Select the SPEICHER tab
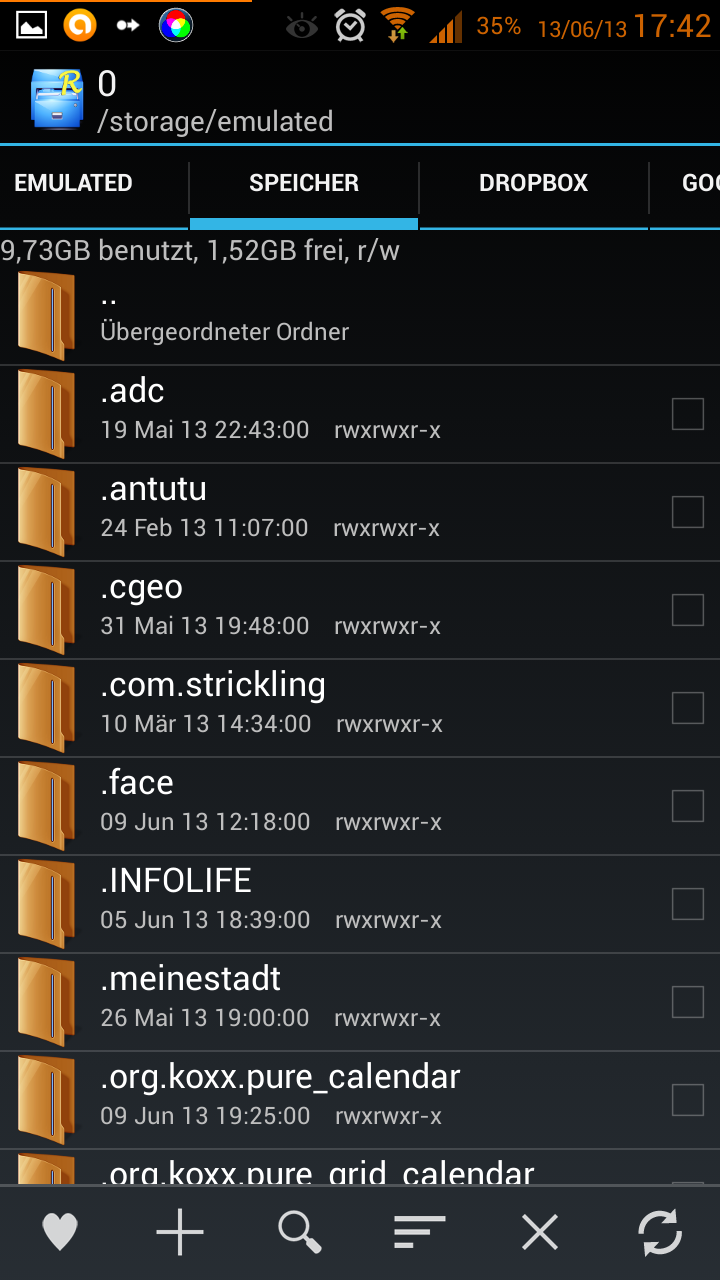720x1280 pixels. [304, 183]
